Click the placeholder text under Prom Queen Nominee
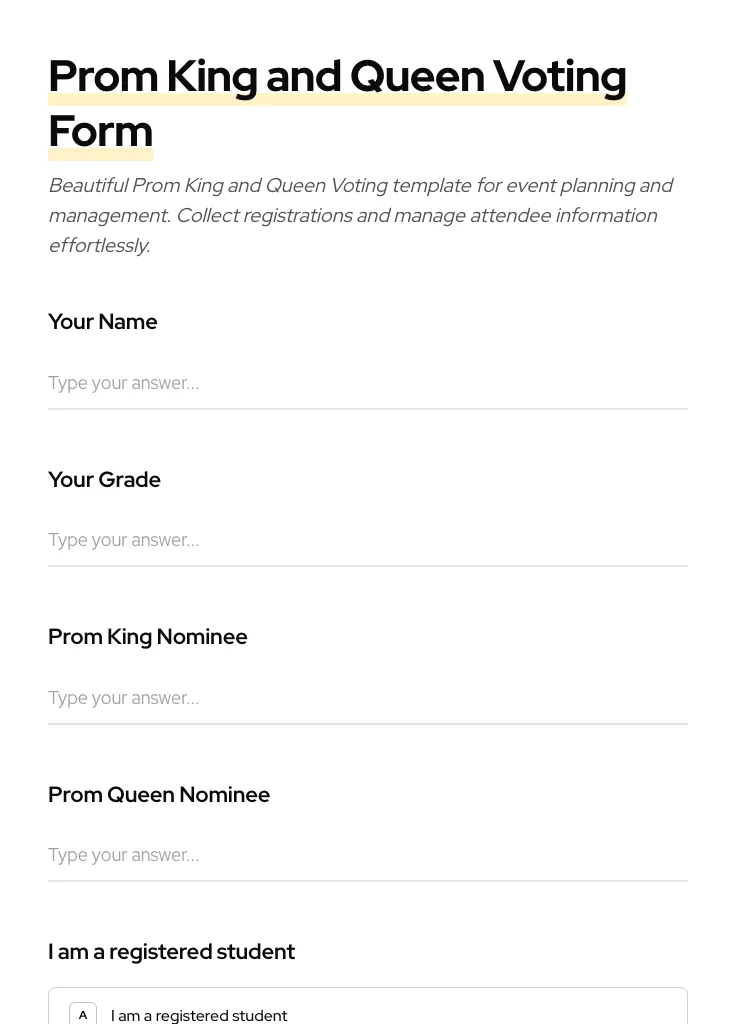736x1024 pixels. (x=123, y=855)
